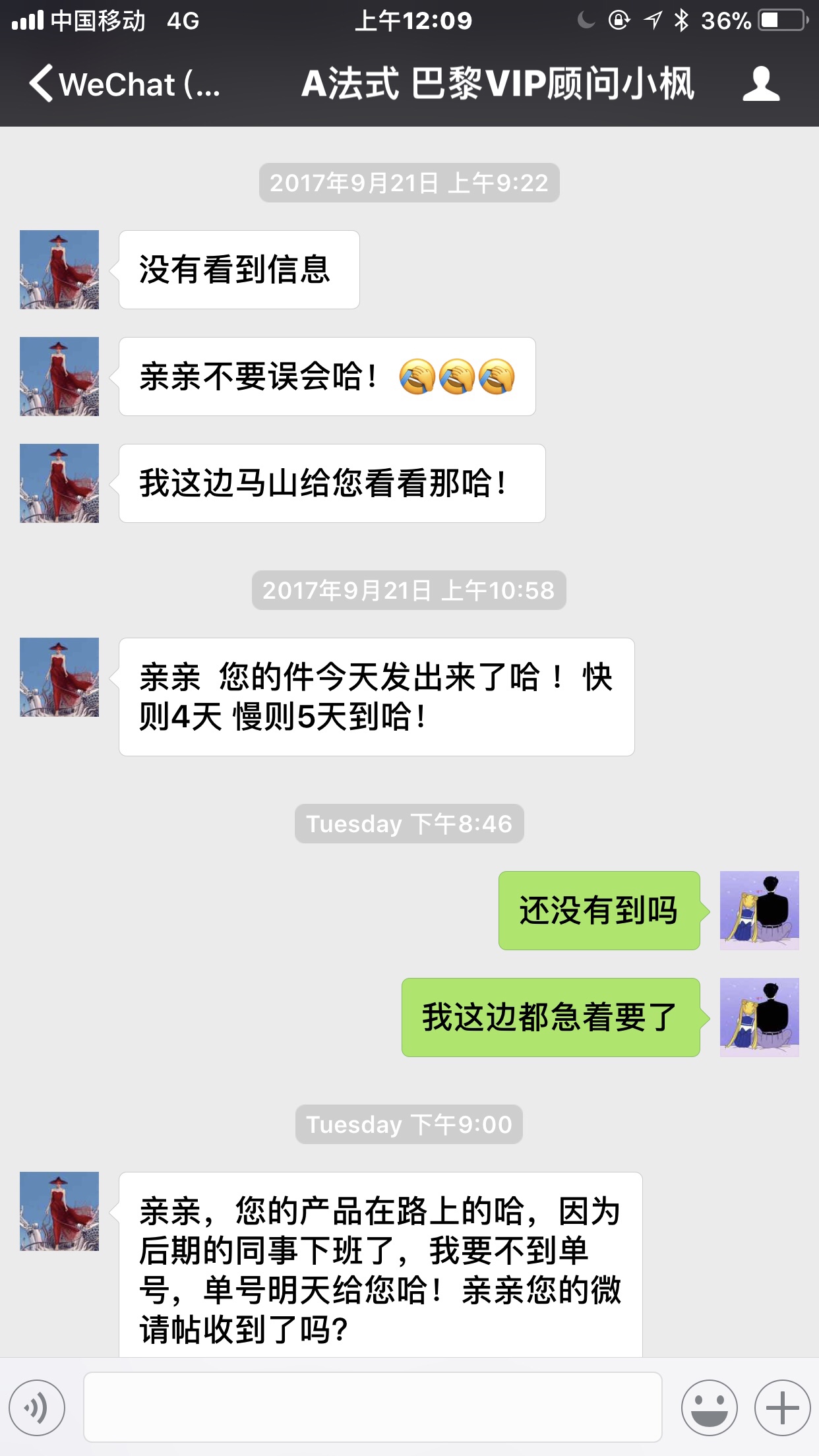Open the plus attachments menu

(782, 1408)
